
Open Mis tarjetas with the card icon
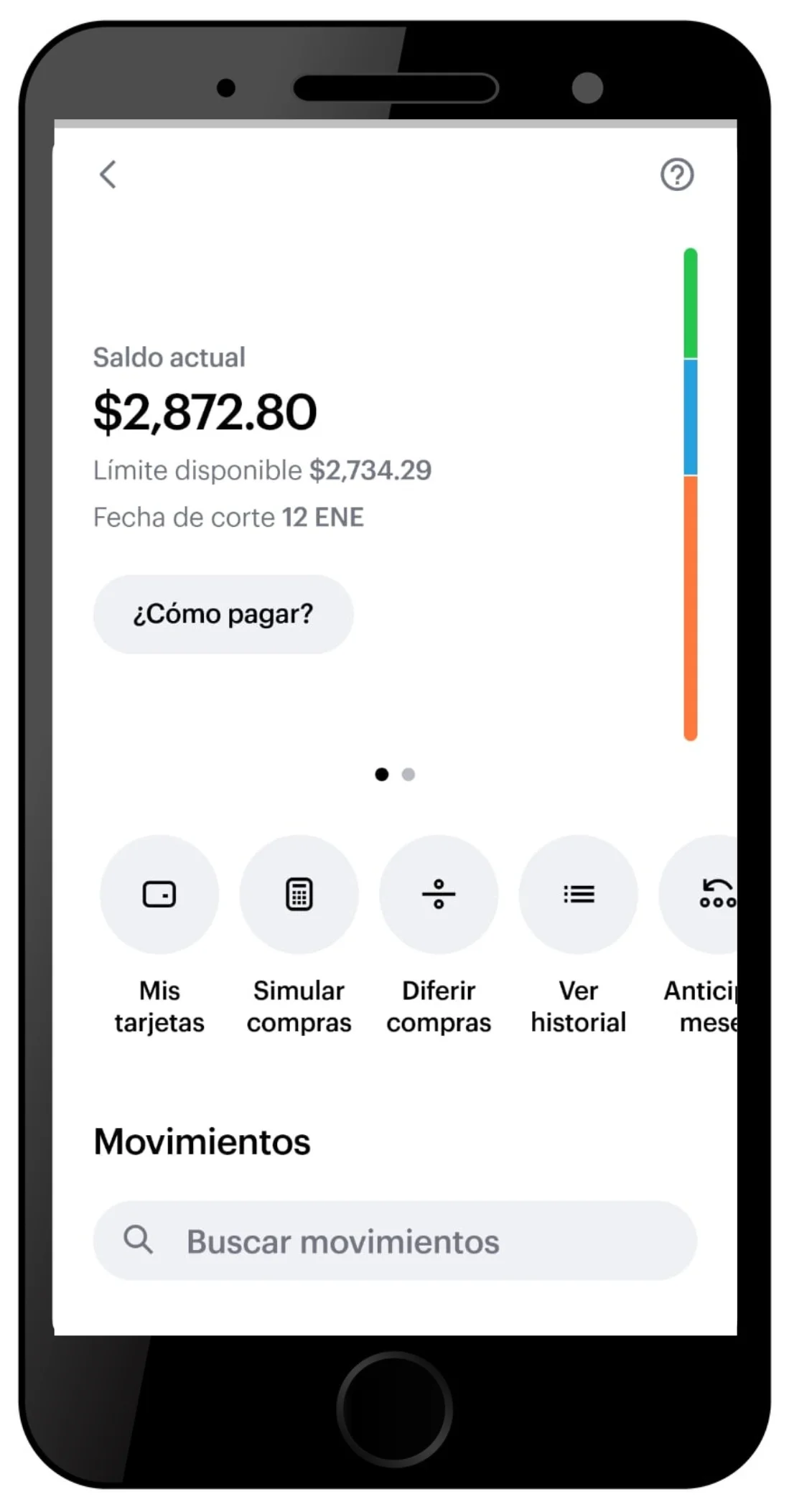click(x=159, y=894)
